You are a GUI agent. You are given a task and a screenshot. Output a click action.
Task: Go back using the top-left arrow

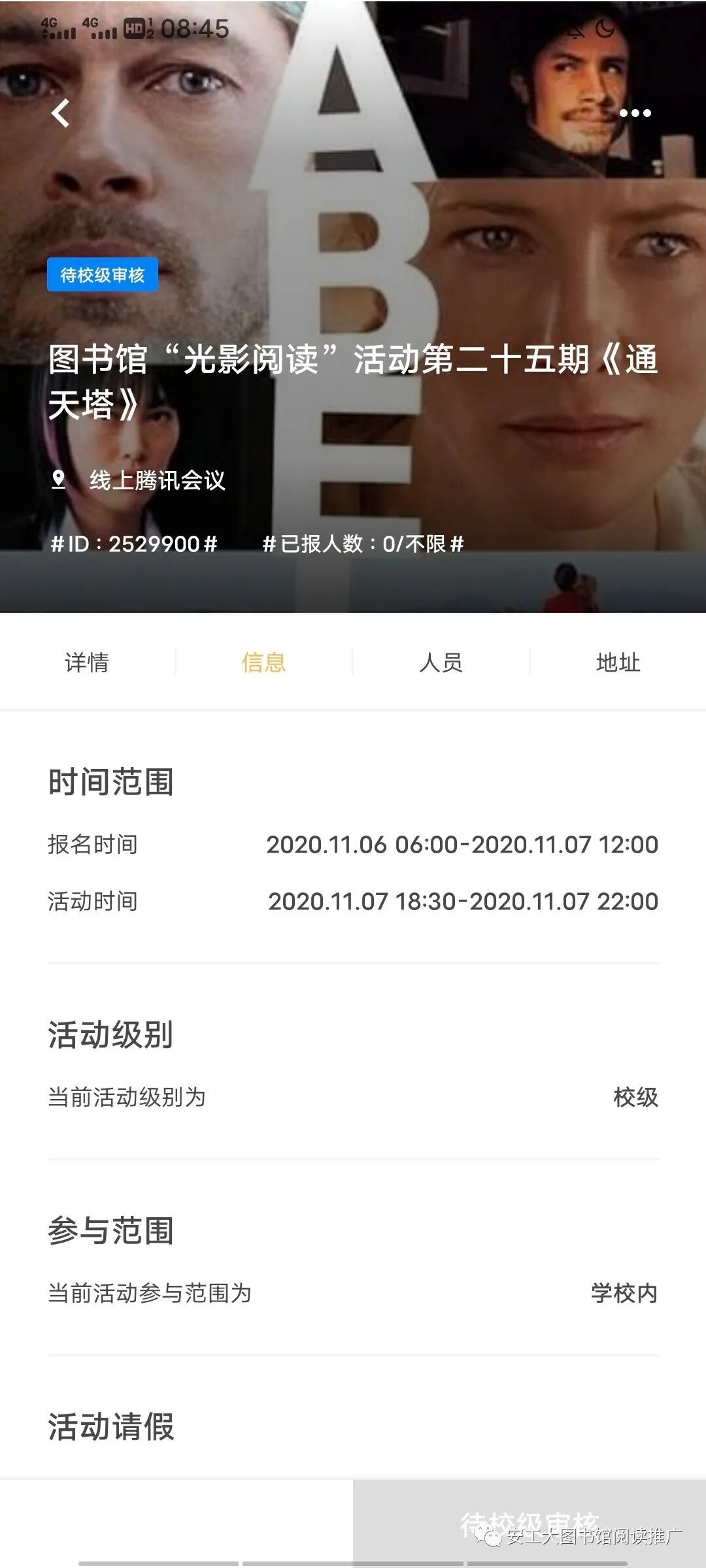point(61,113)
